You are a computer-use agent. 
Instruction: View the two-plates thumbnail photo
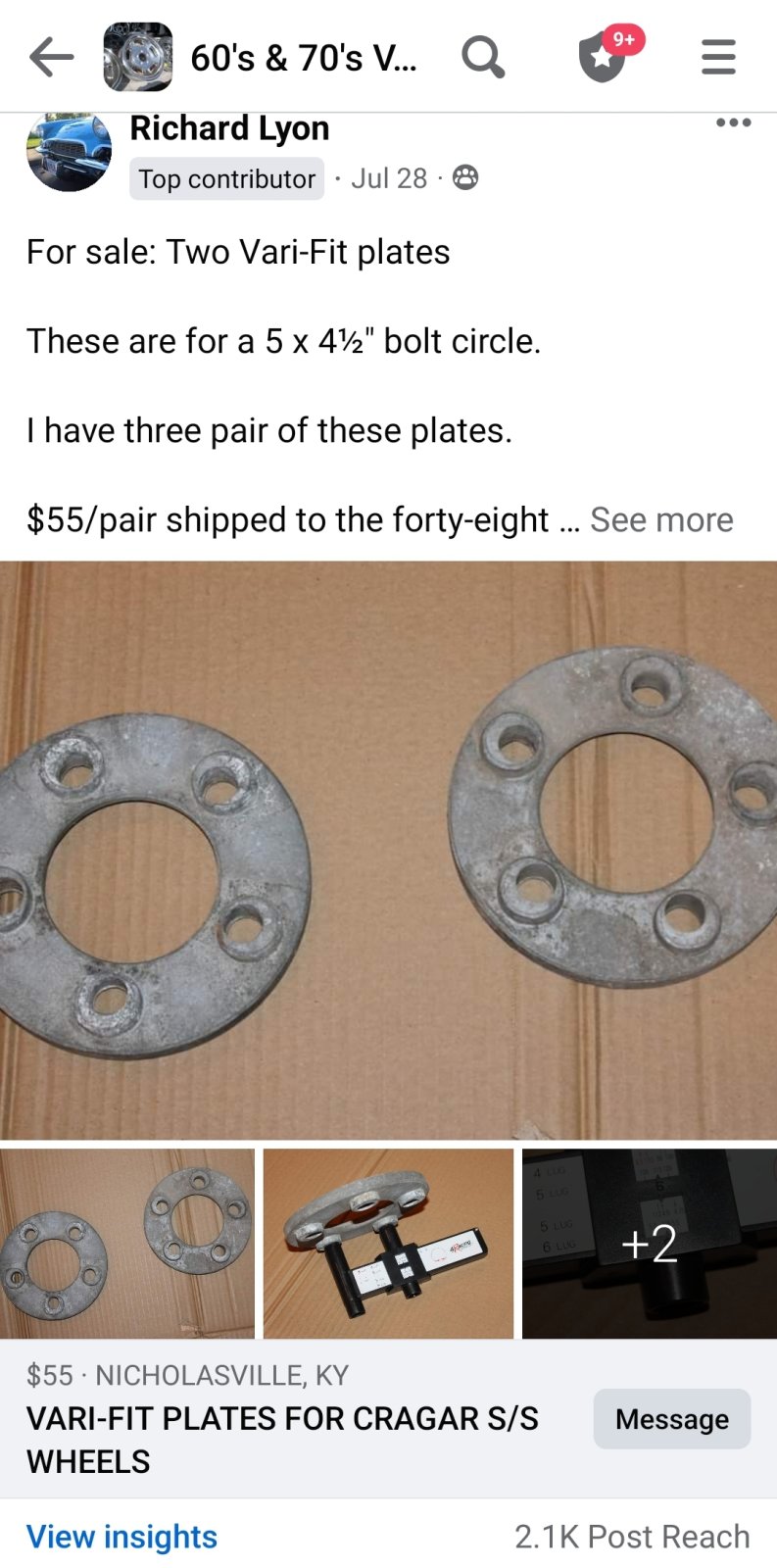(x=127, y=1243)
